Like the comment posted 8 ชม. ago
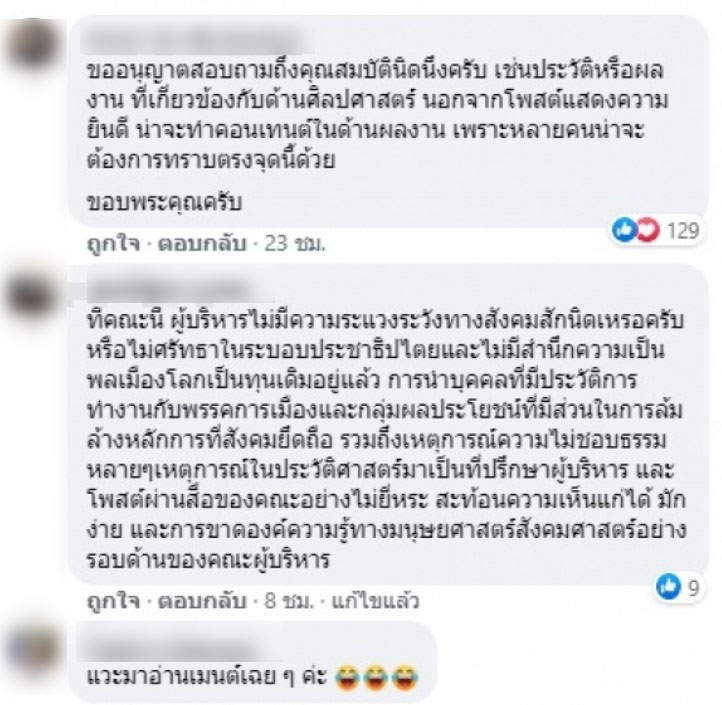722x705 pixels. 105,602
